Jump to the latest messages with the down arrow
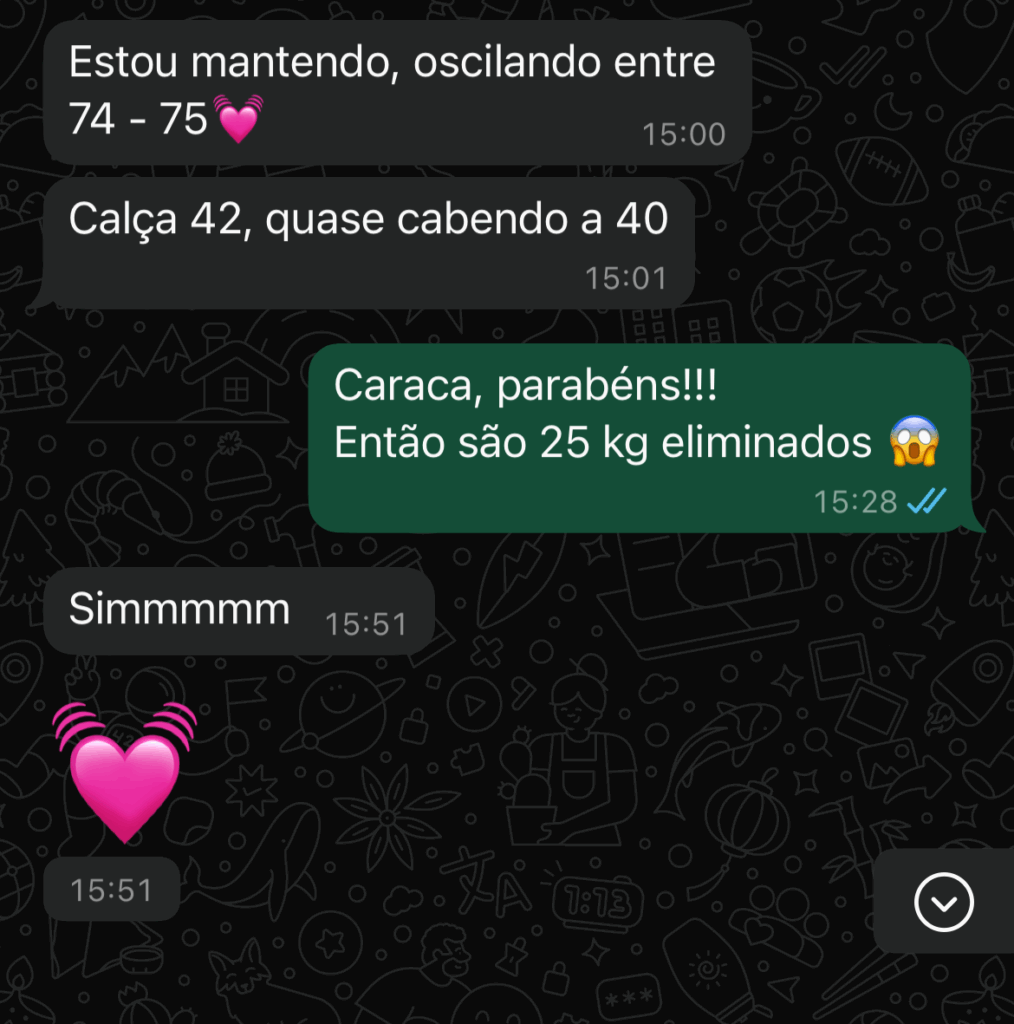Screen dimensions: 1014x1024 [x=943, y=902]
